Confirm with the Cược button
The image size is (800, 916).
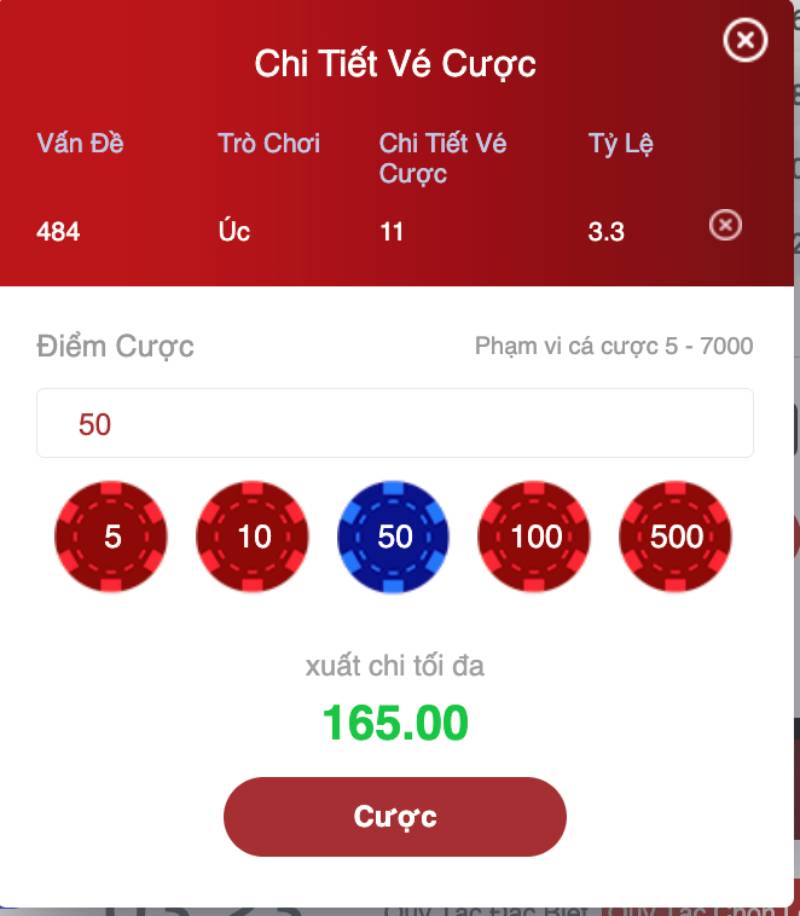tap(395, 817)
